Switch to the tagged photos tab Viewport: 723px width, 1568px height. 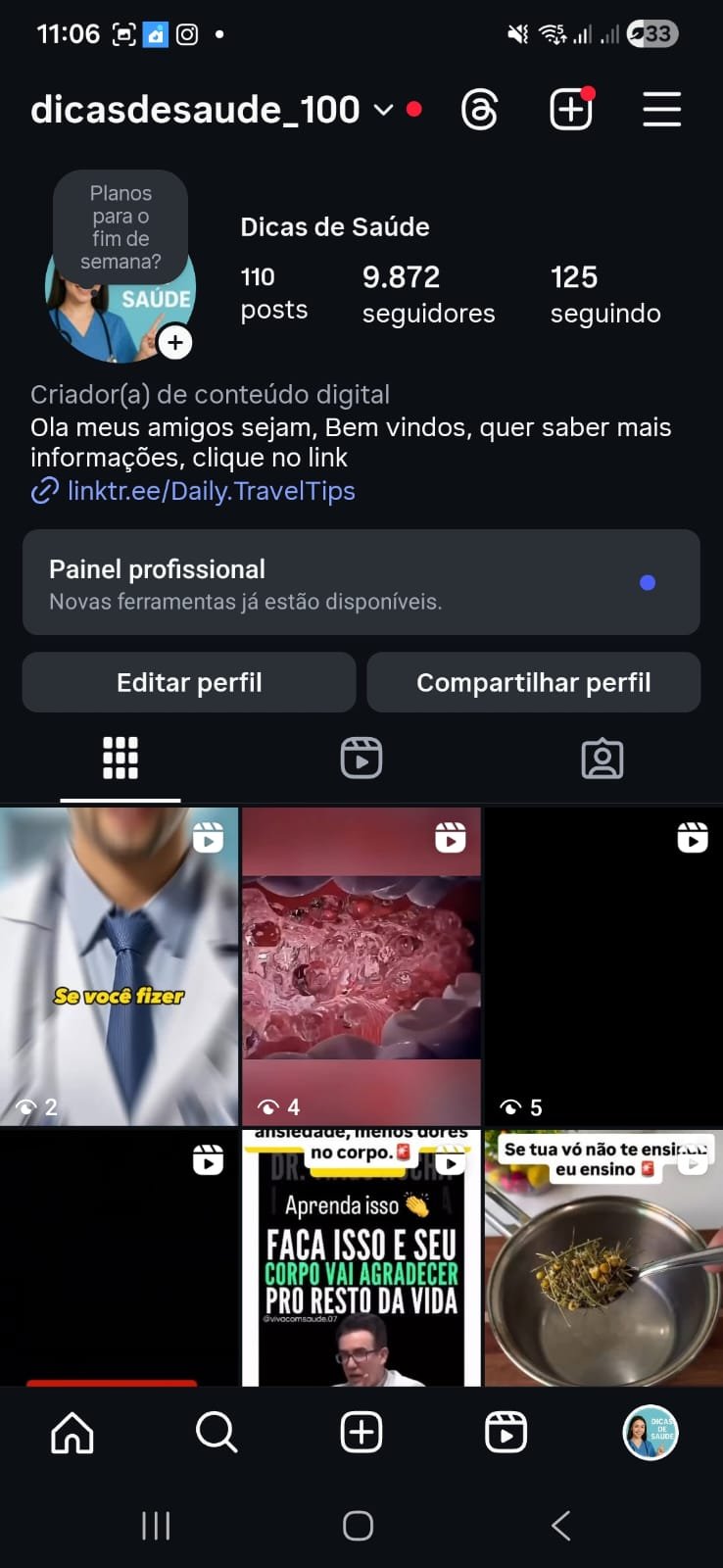tap(602, 759)
